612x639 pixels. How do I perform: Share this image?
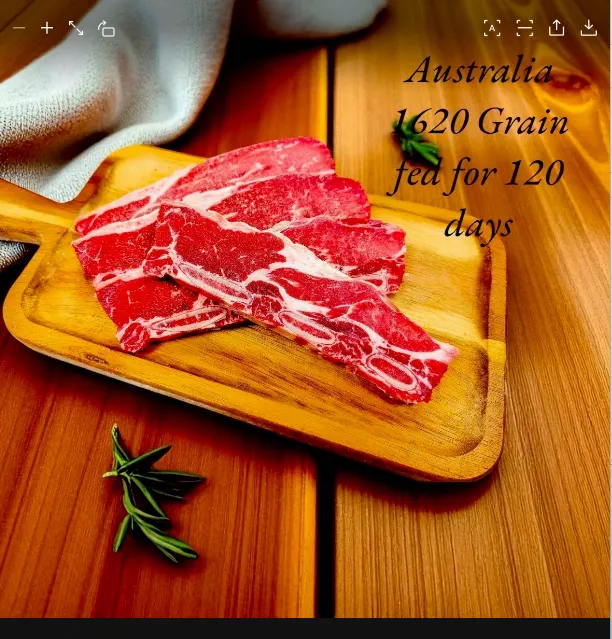556,28
